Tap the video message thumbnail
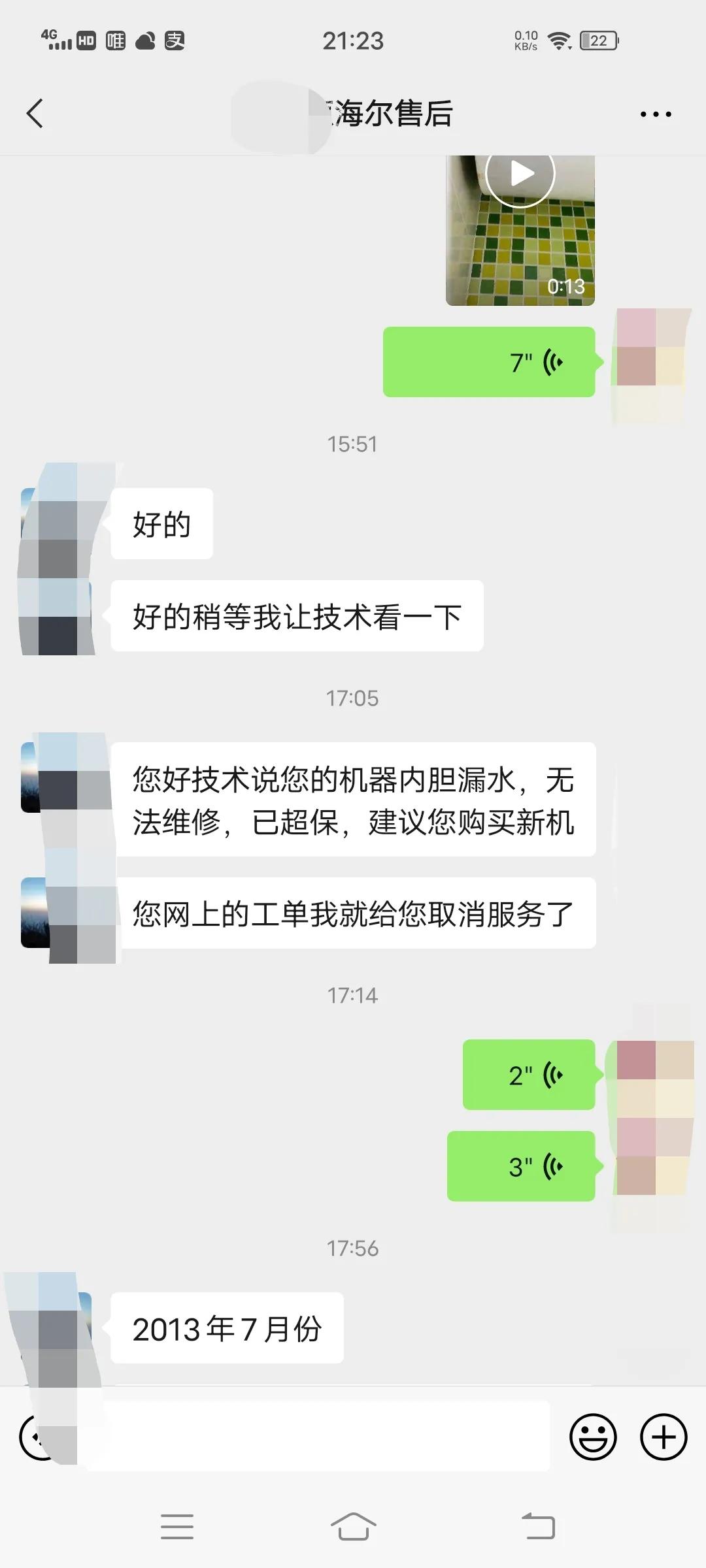The height and width of the screenshot is (1568, 706). [520, 229]
